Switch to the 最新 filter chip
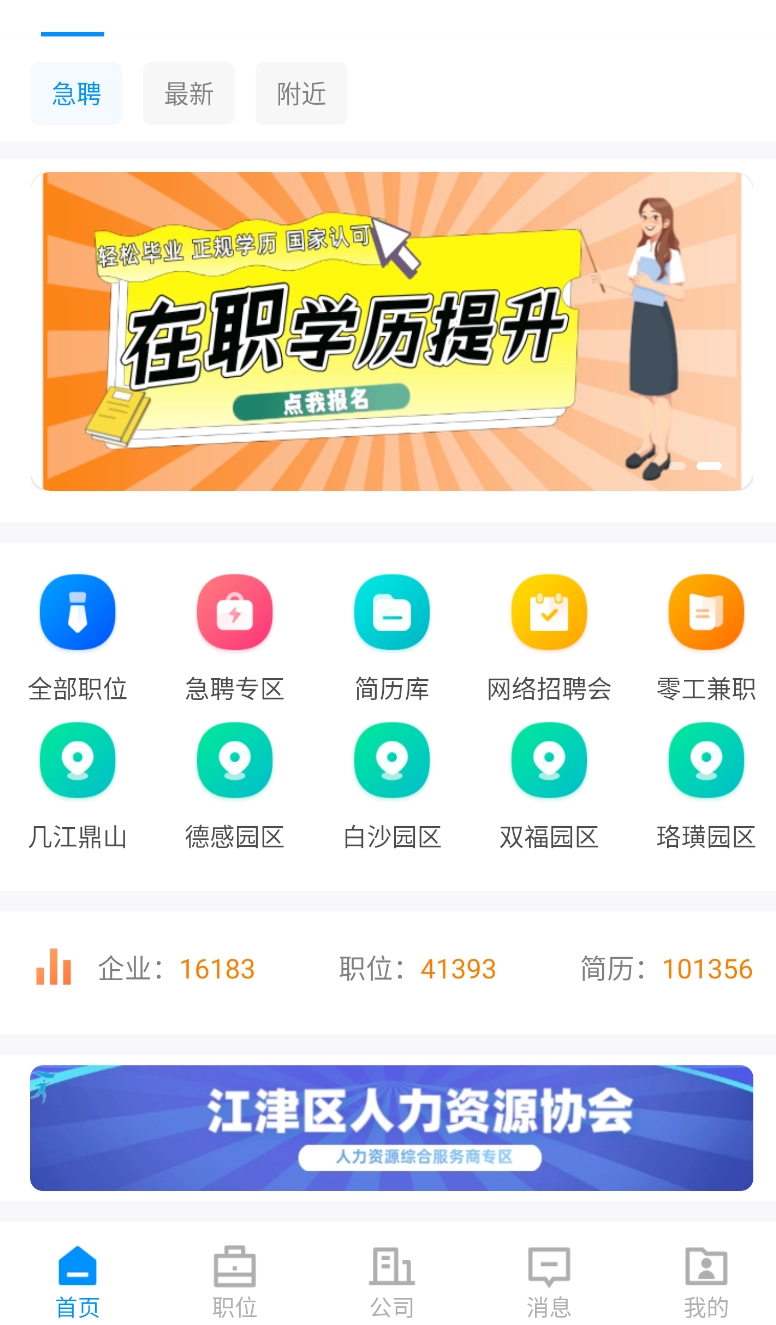Image resolution: width=776 pixels, height=1325 pixels. point(189,94)
